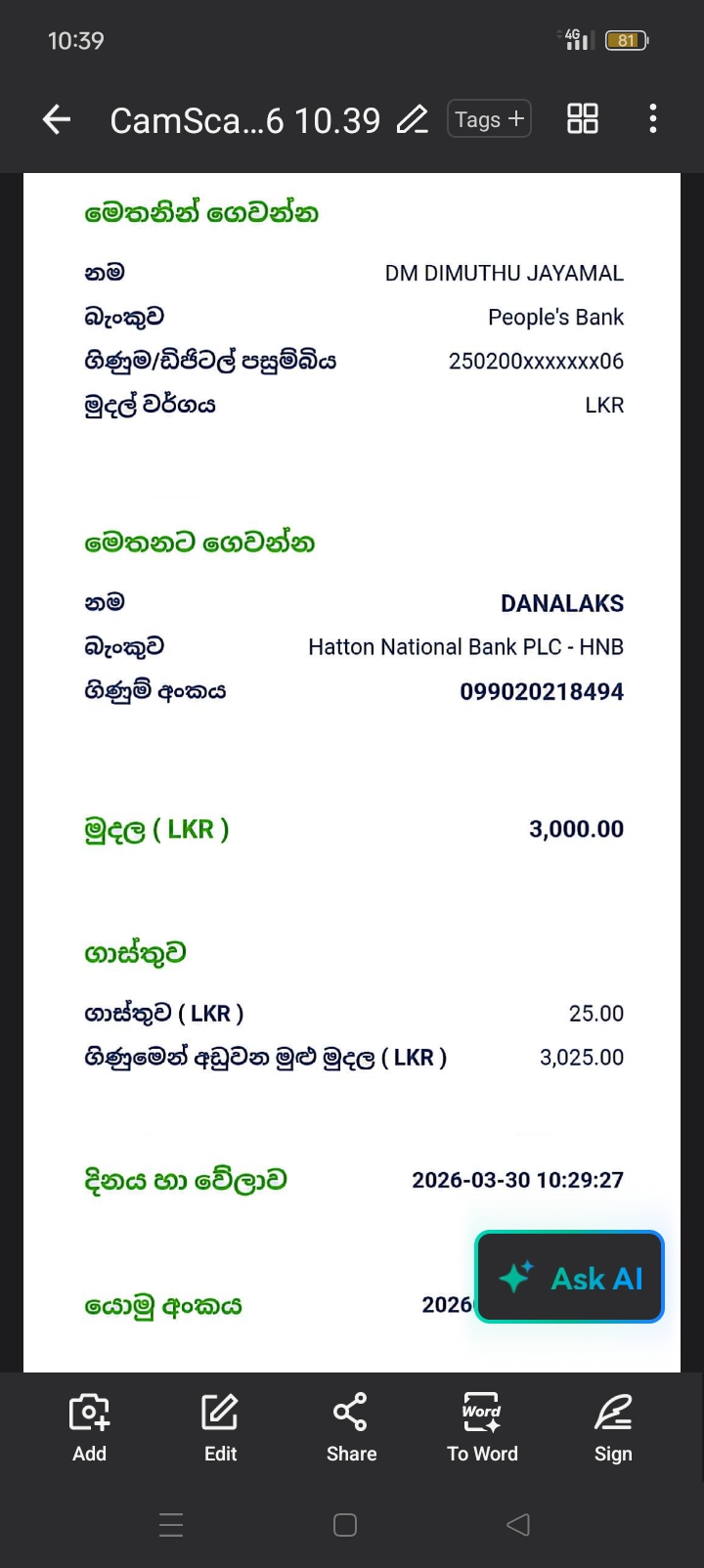Edit the scanned document
Screen dimensions: 704x1568
(220, 1427)
